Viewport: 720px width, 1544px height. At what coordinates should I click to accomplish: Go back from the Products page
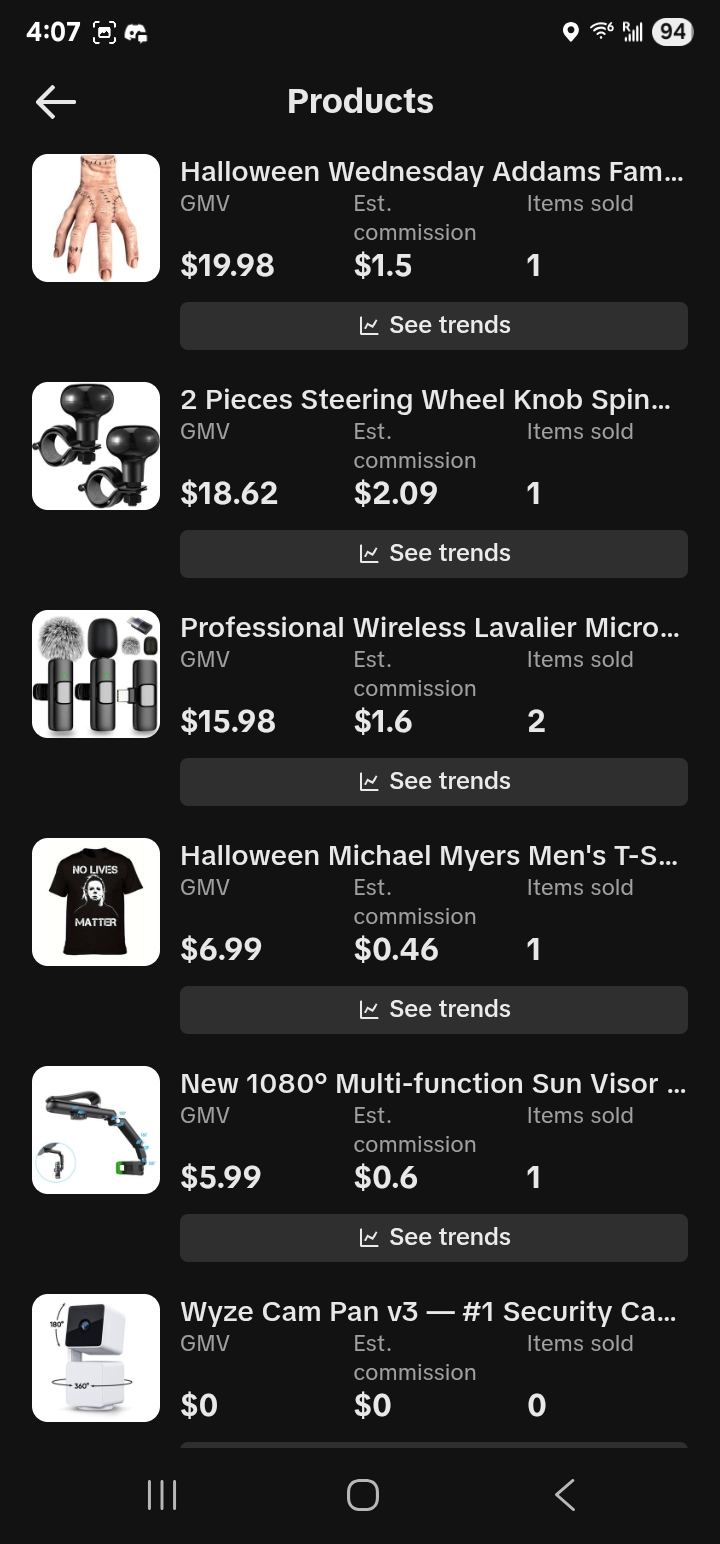point(56,101)
